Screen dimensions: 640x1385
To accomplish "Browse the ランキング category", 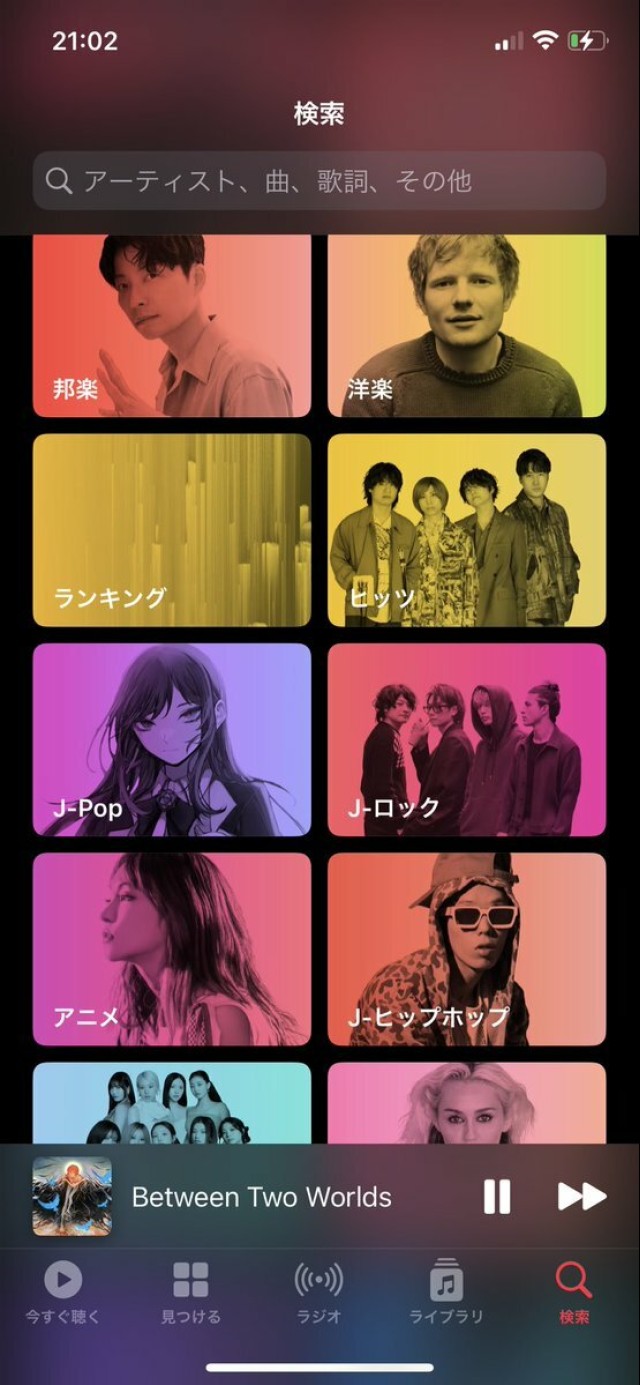I will coord(172,530).
